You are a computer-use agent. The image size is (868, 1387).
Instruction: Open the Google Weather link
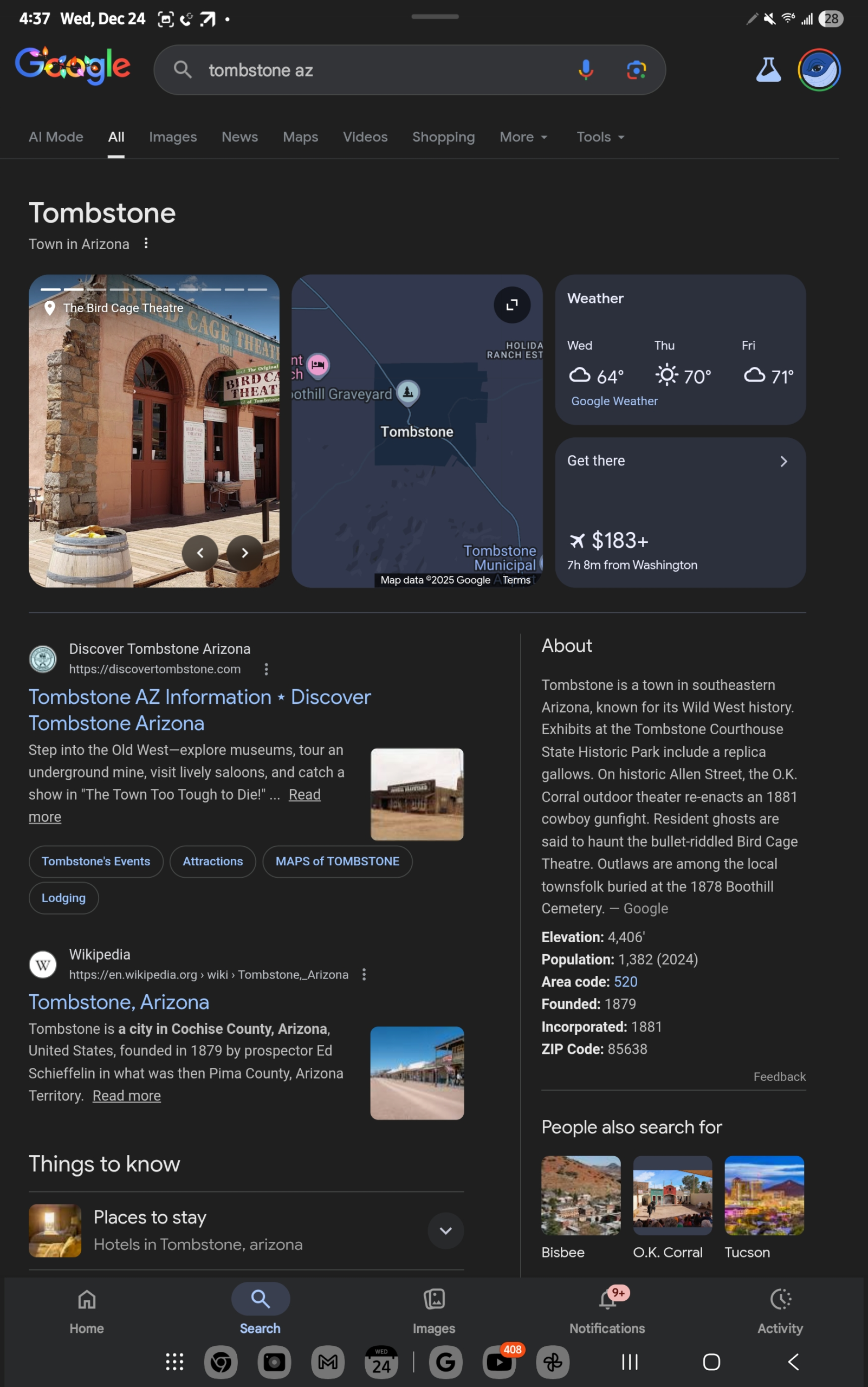(614, 401)
